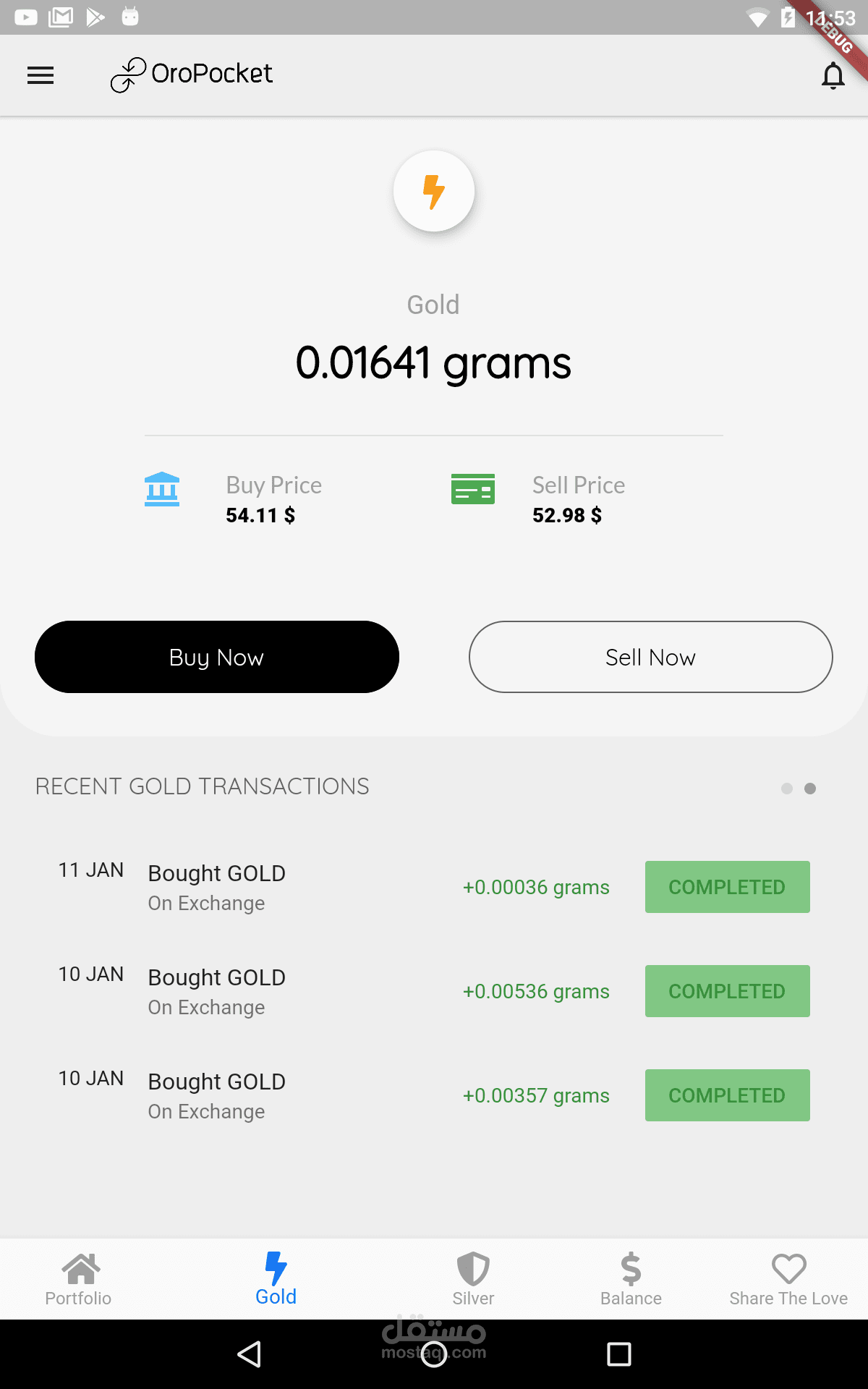Open the navigation drawer menu
Viewport: 868px width, 1389px height.
pyautogui.click(x=40, y=75)
